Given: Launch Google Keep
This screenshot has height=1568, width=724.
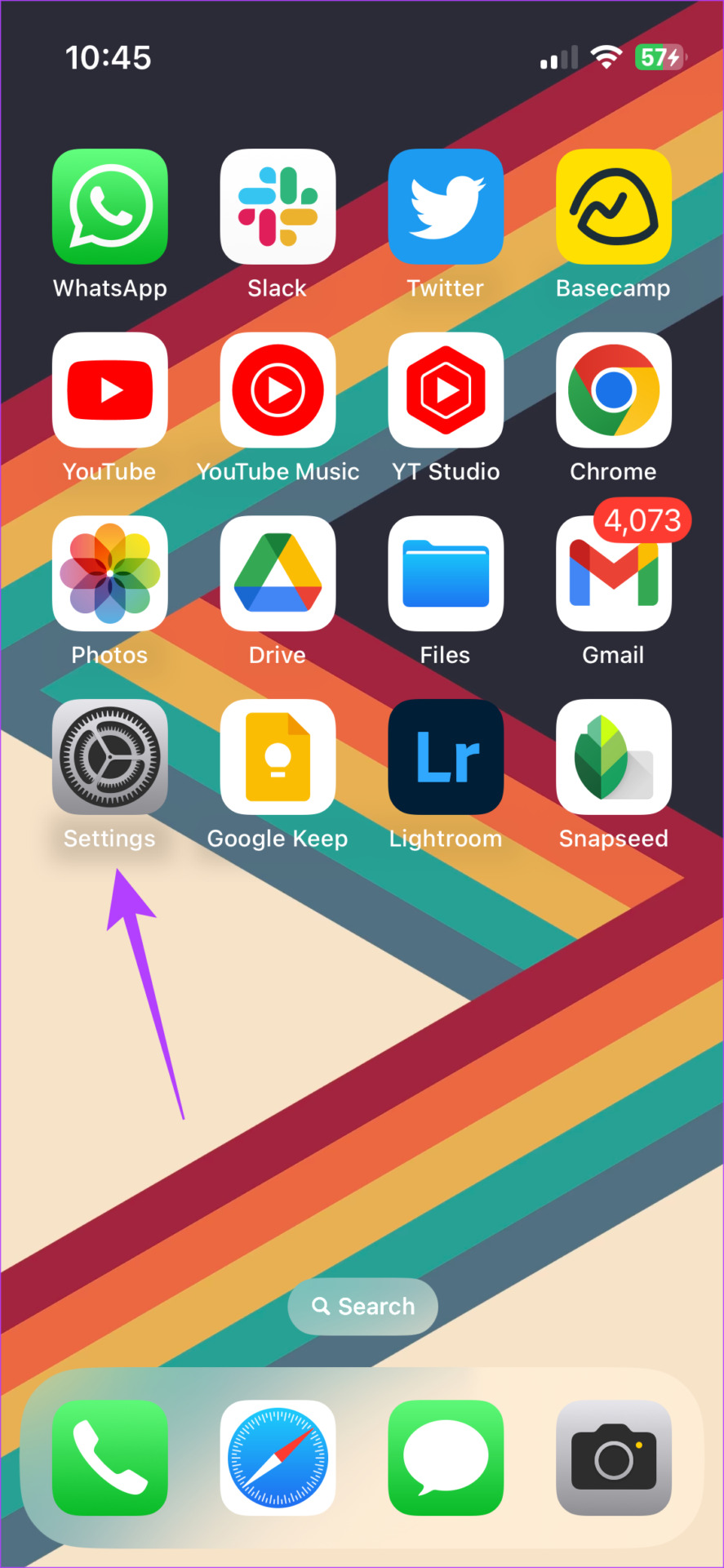Looking at the screenshot, I should [x=278, y=757].
